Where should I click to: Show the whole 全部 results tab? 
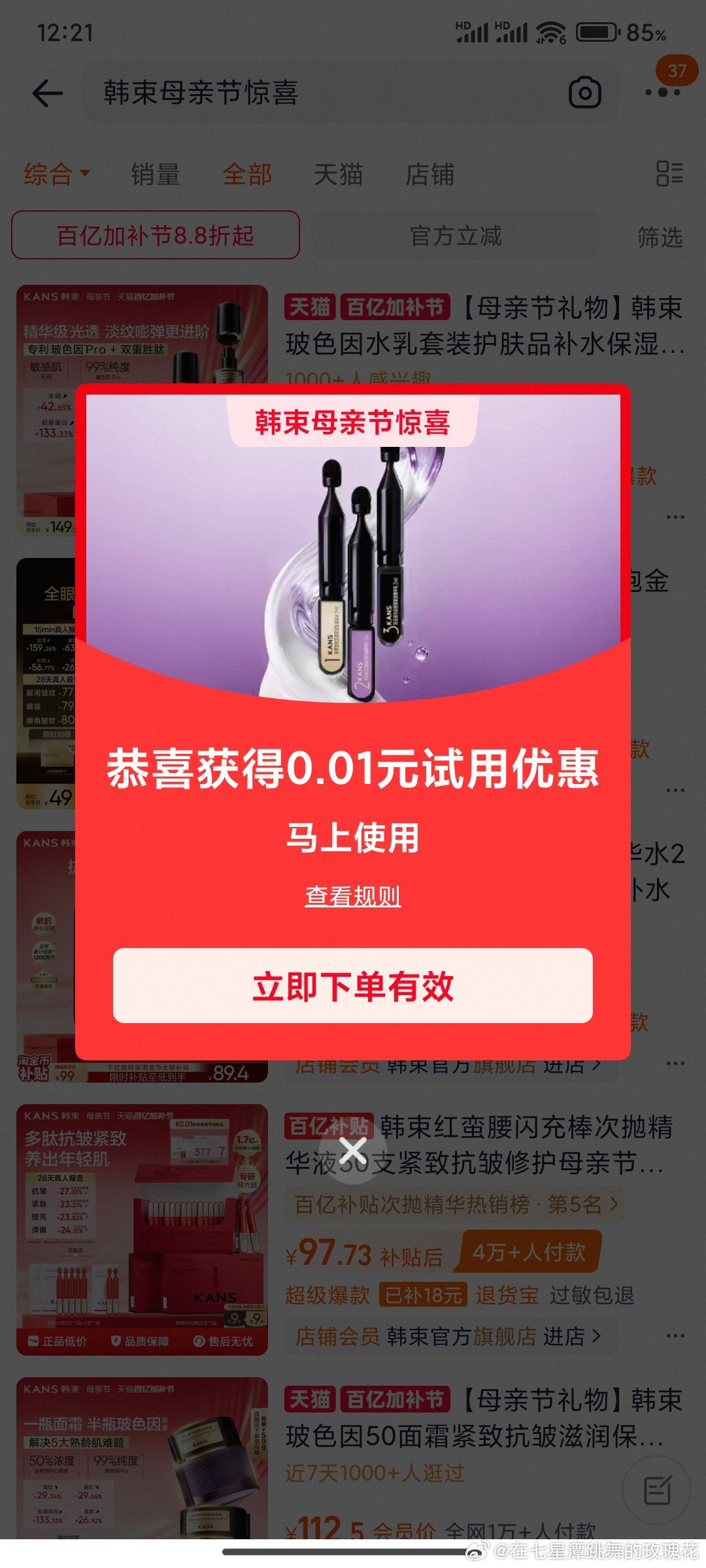246,174
